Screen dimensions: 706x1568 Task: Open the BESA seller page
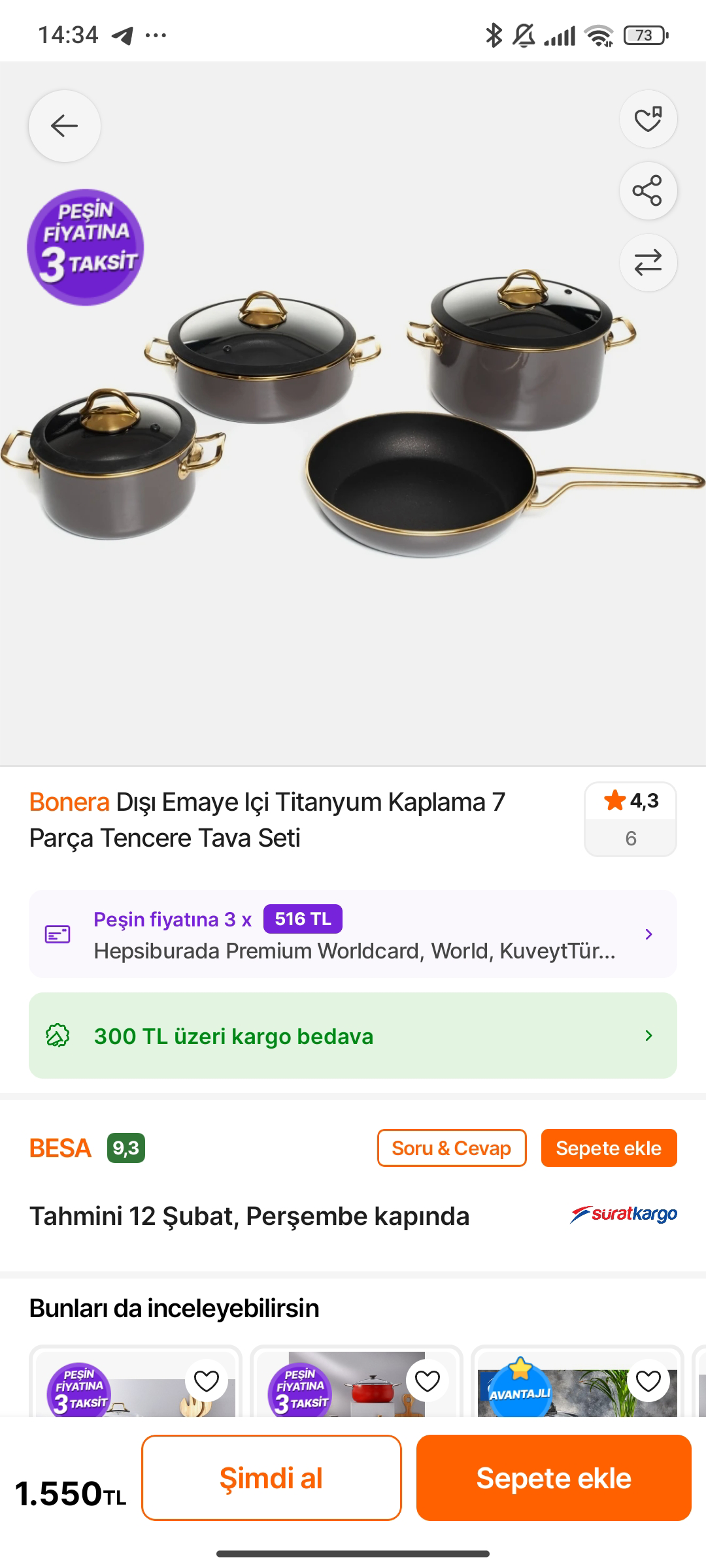pos(60,1148)
